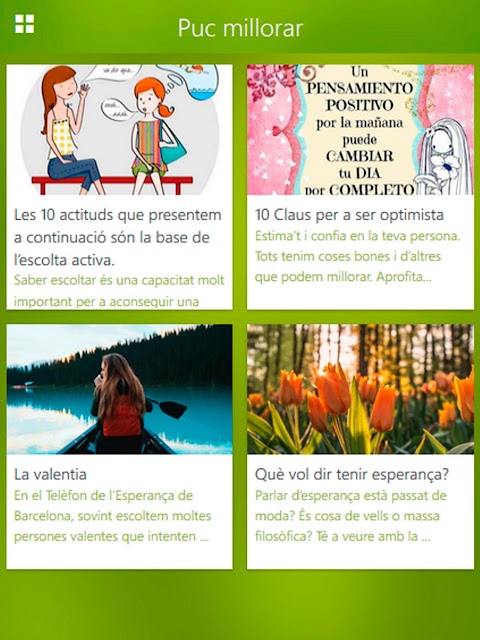Read the 'La valentia' article

point(120,447)
